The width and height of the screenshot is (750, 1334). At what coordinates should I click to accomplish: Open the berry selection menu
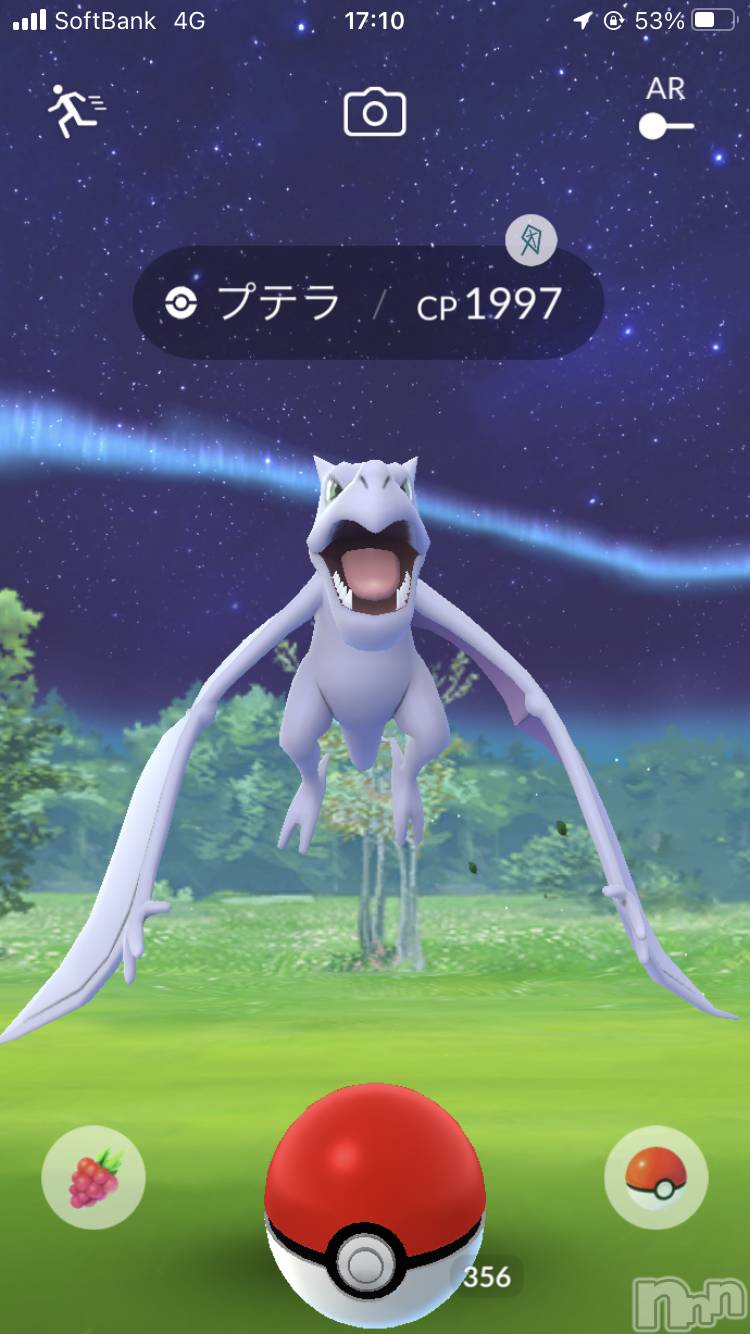pos(94,1178)
